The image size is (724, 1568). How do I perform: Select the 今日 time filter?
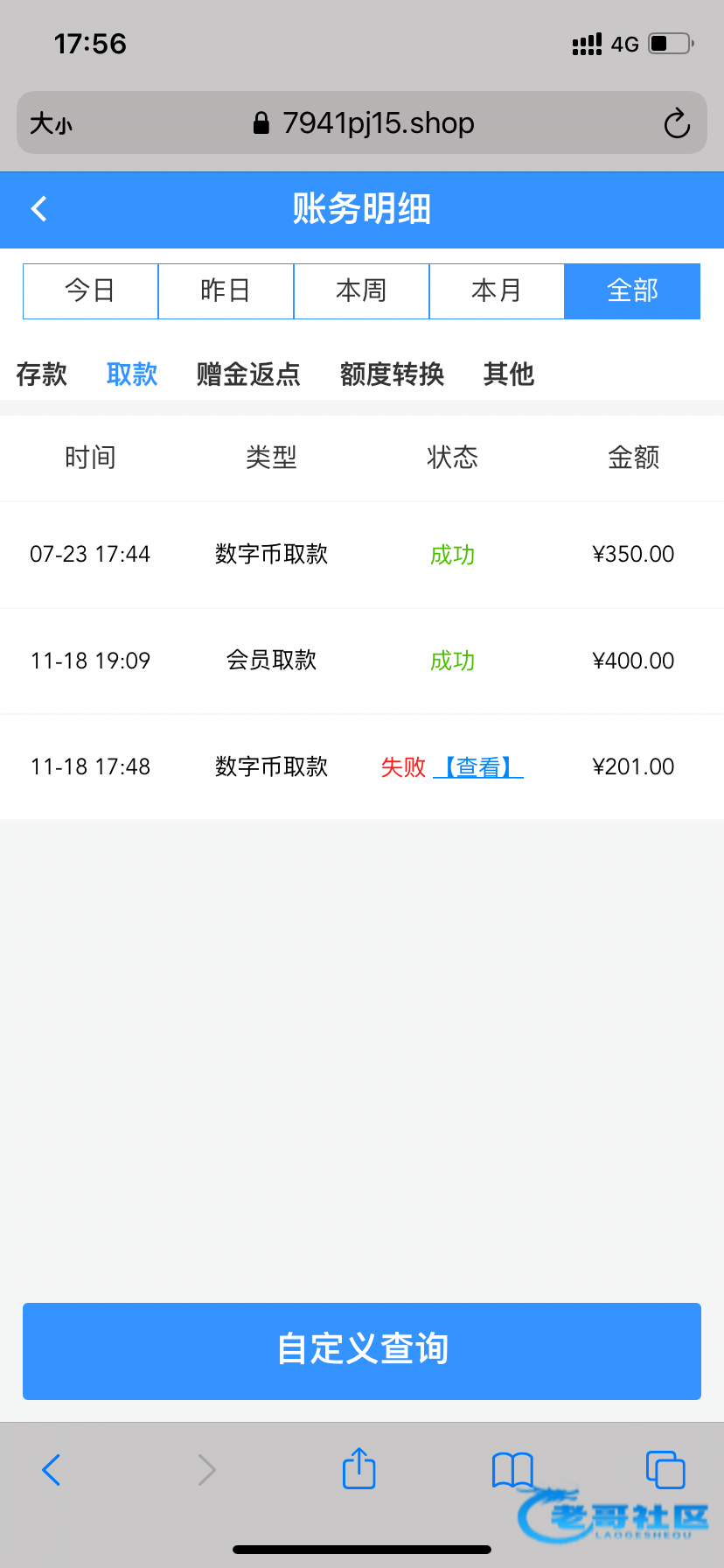click(90, 290)
